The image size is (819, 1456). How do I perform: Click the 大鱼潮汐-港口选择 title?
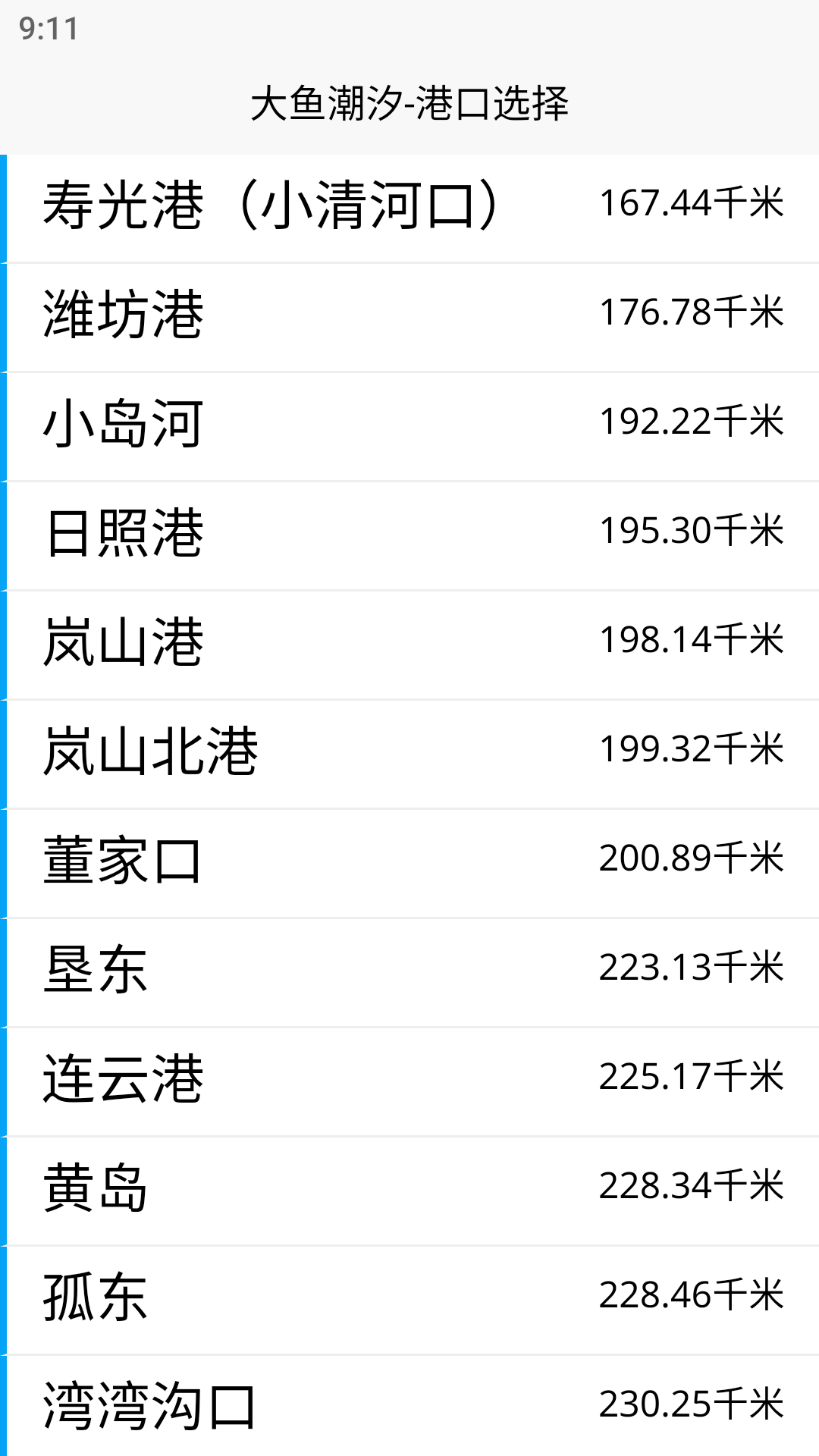[409, 106]
